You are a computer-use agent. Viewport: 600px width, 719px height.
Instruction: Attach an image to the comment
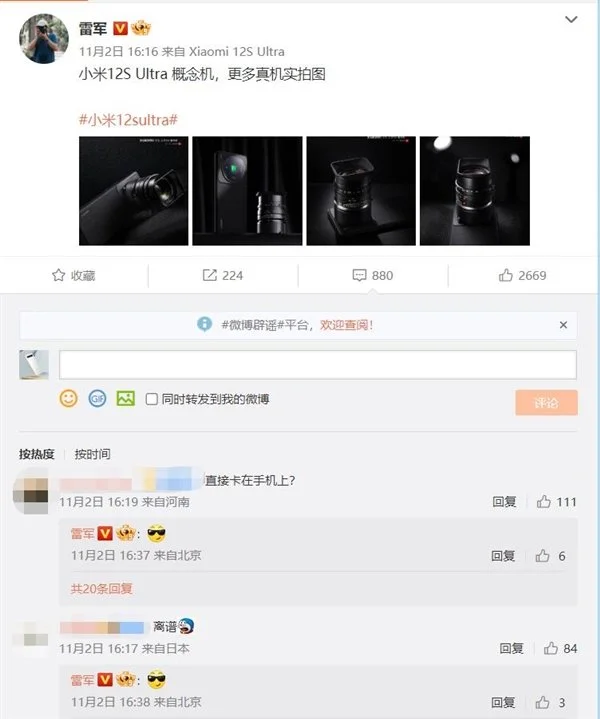tap(125, 398)
